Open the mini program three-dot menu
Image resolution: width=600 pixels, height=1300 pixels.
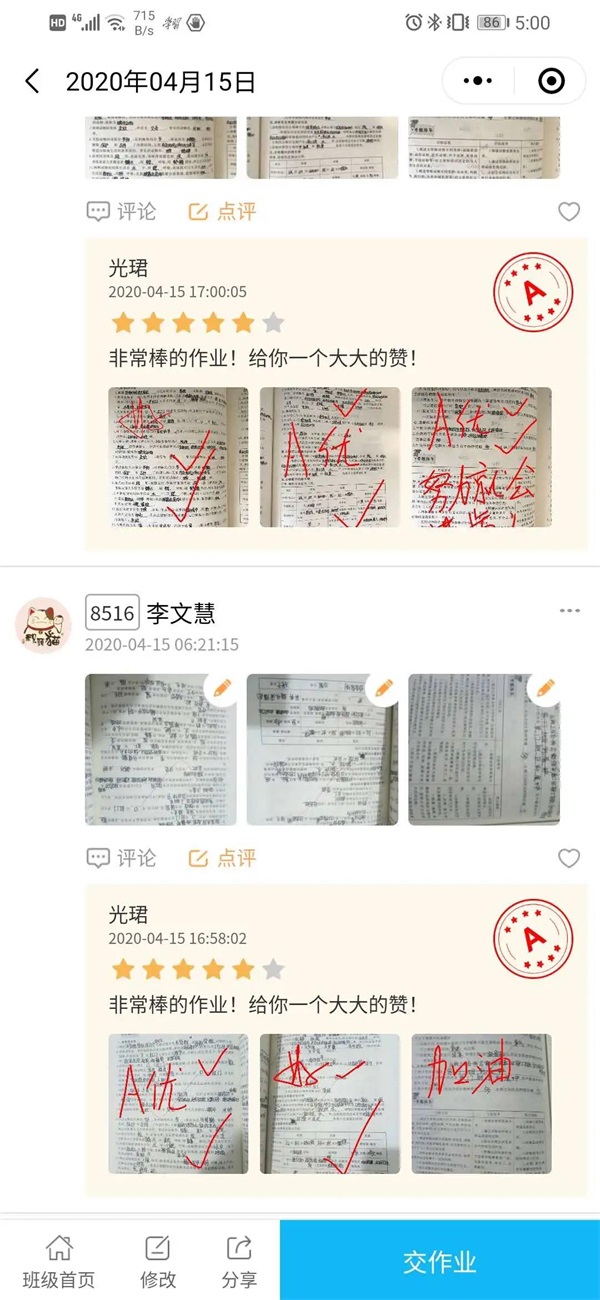[x=479, y=82]
